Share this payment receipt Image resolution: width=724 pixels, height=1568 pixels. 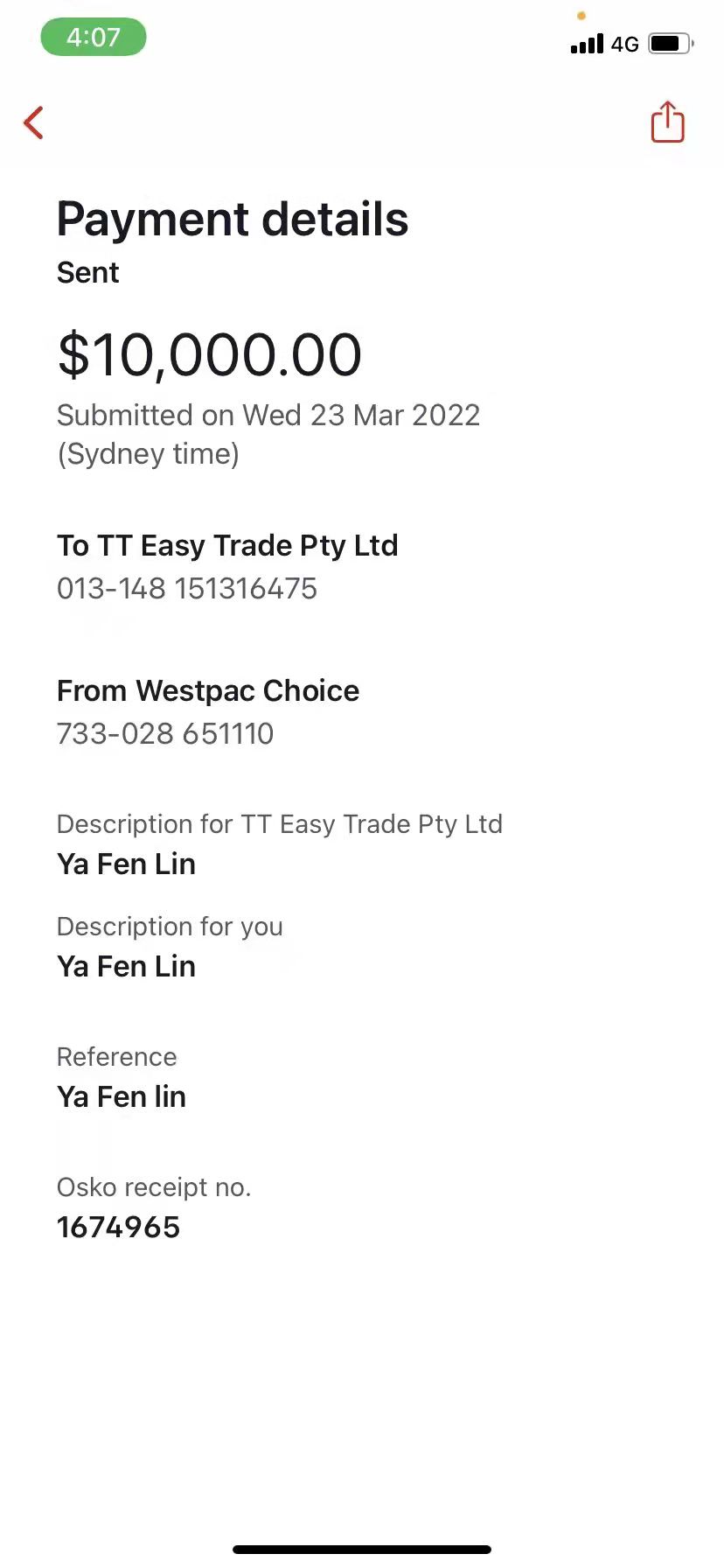pyautogui.click(x=667, y=122)
